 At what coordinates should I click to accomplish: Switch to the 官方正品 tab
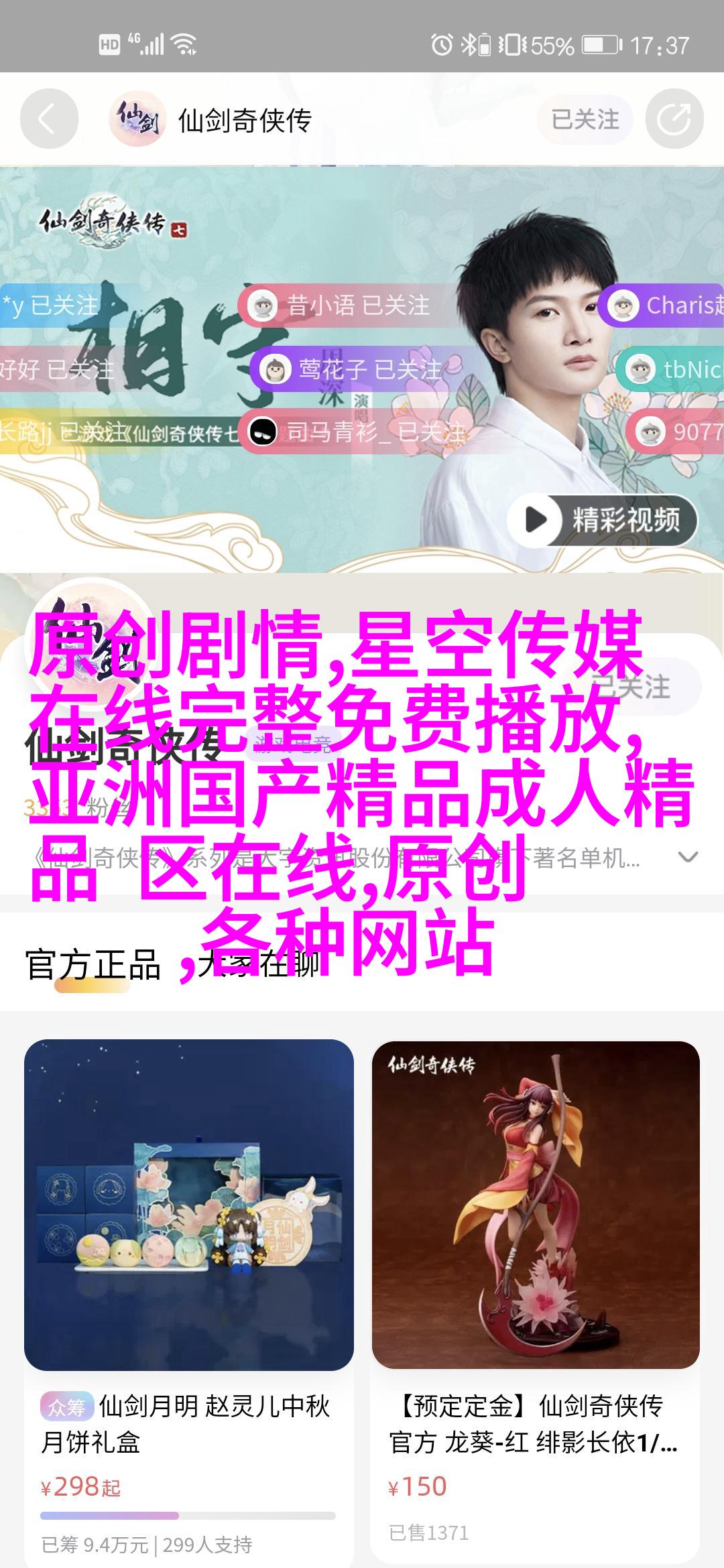click(93, 965)
